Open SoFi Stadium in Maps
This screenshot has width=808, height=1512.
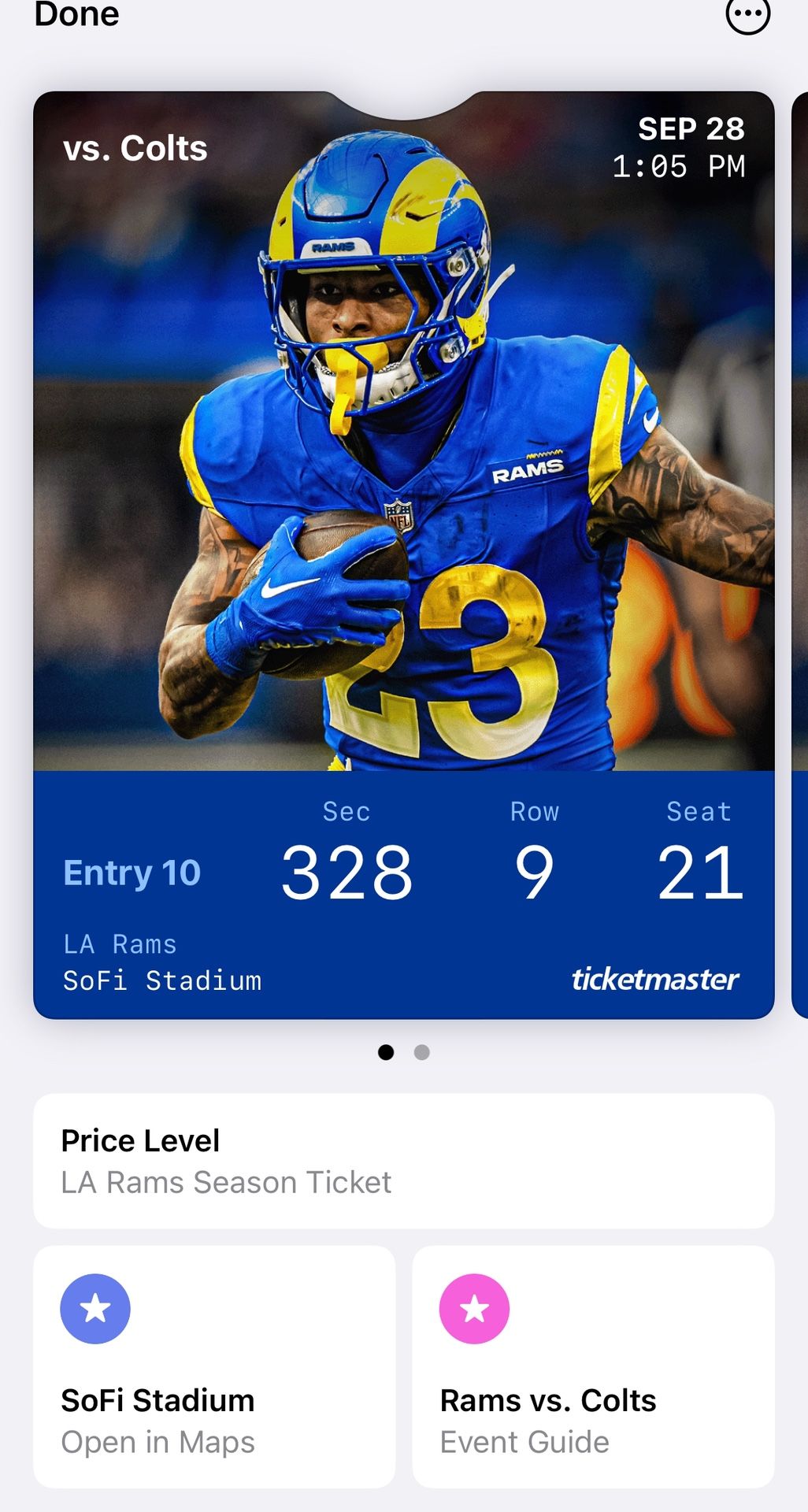pos(214,1366)
